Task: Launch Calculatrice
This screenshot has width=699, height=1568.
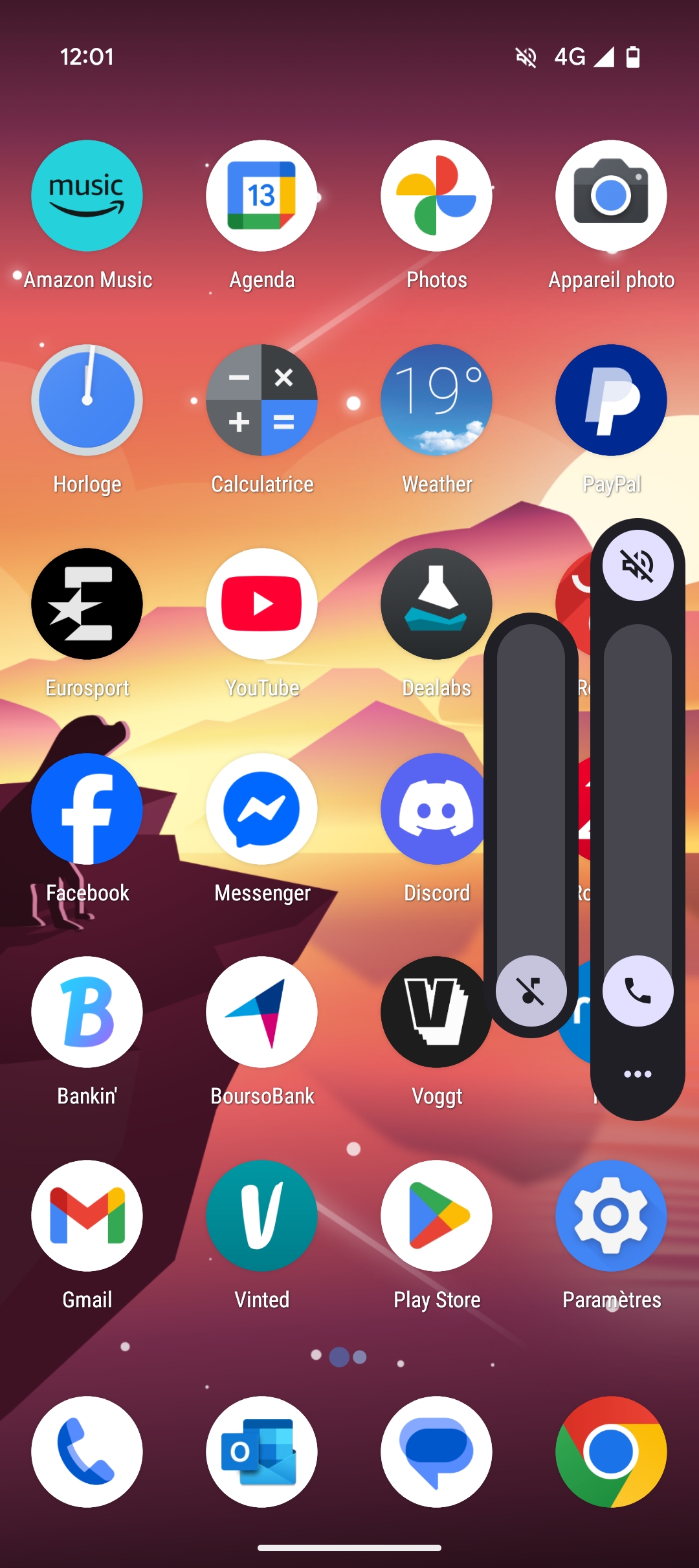Action: pos(261,400)
